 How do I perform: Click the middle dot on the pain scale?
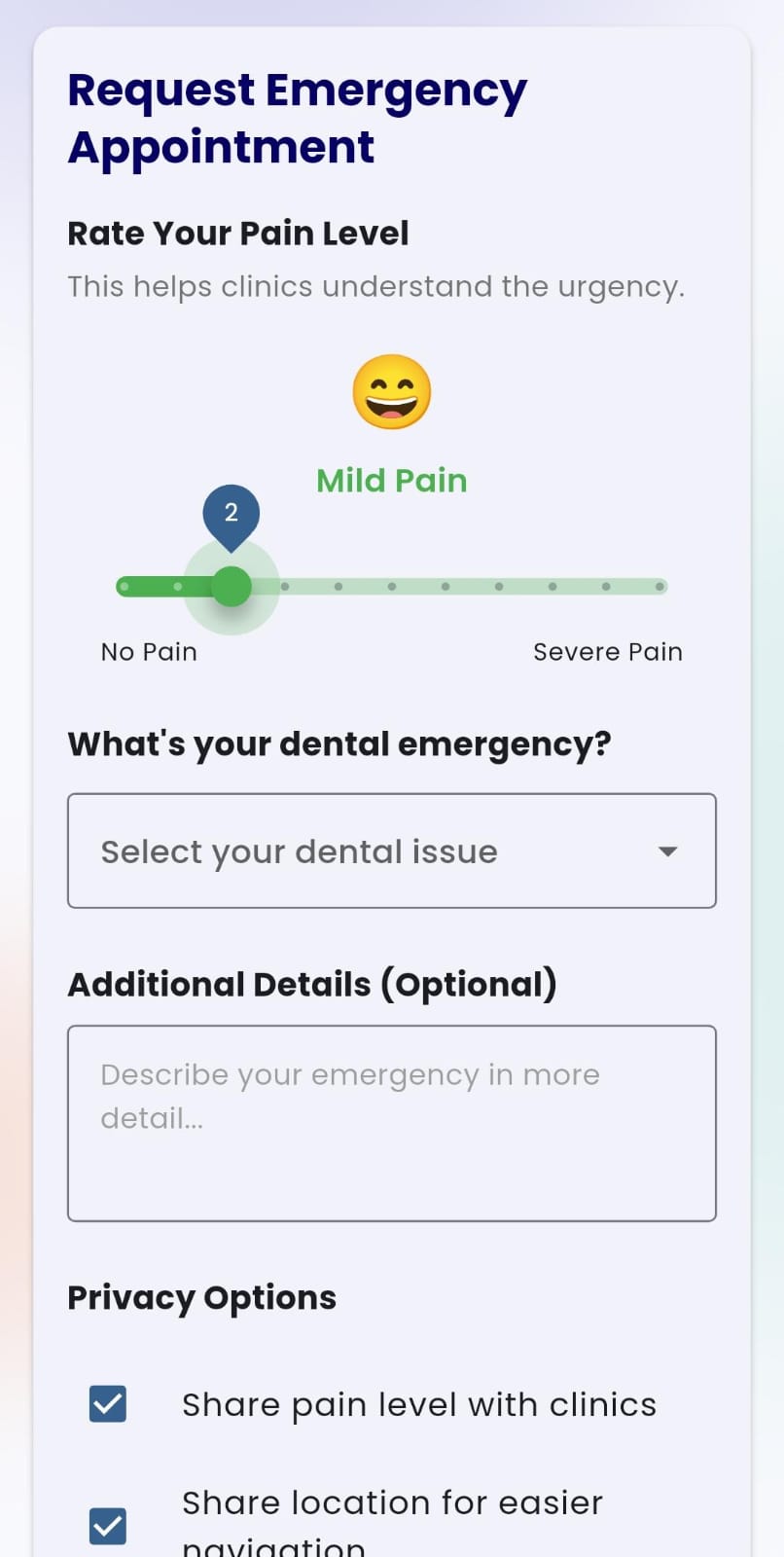(x=391, y=586)
